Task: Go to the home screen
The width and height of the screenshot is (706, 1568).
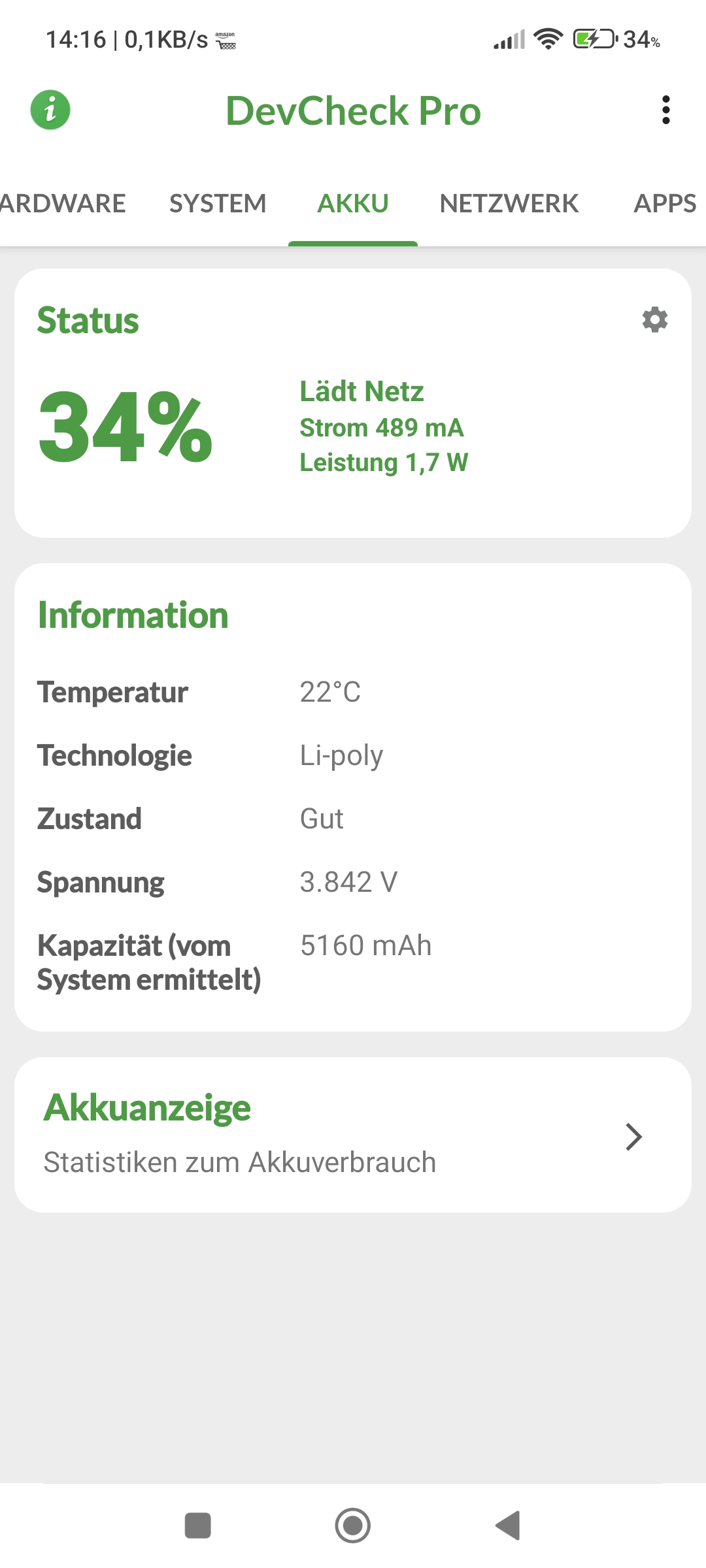Action: pos(353,1526)
